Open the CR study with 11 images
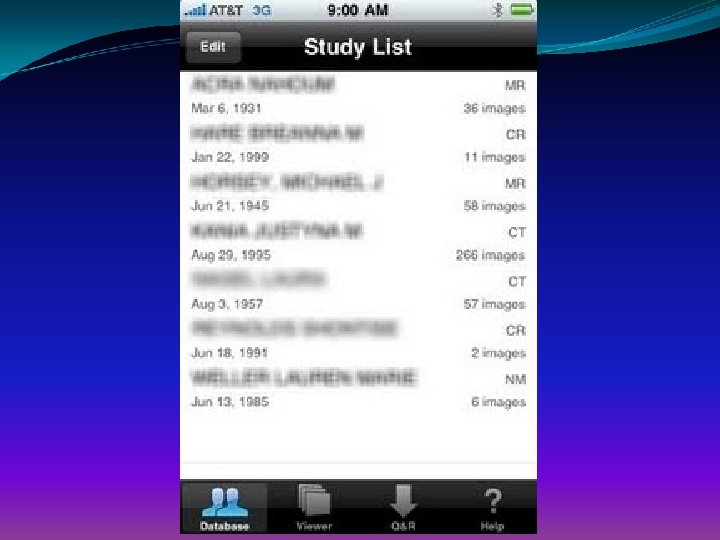The image size is (720, 540). 358,146
